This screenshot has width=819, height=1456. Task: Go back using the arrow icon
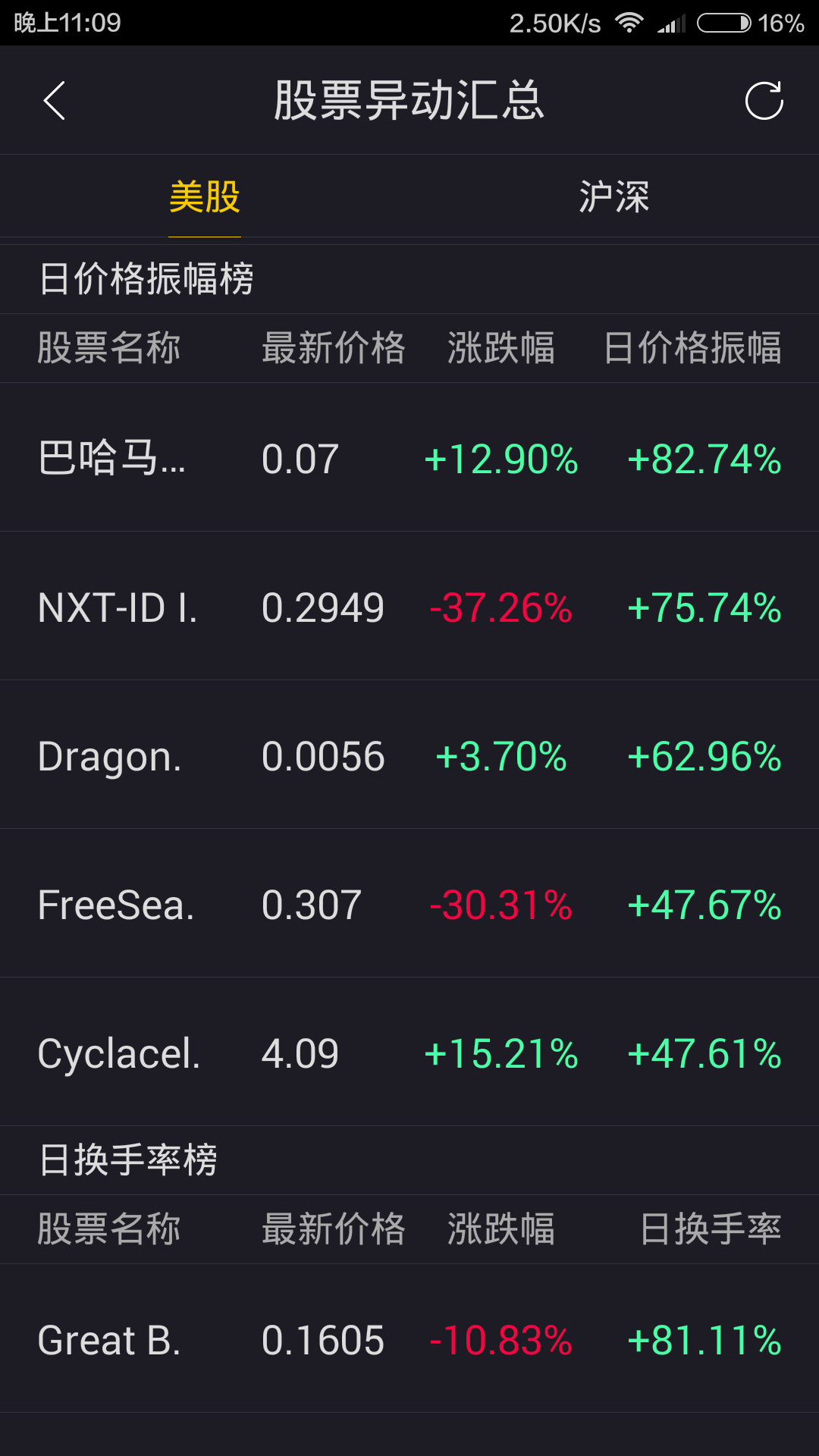click(55, 101)
